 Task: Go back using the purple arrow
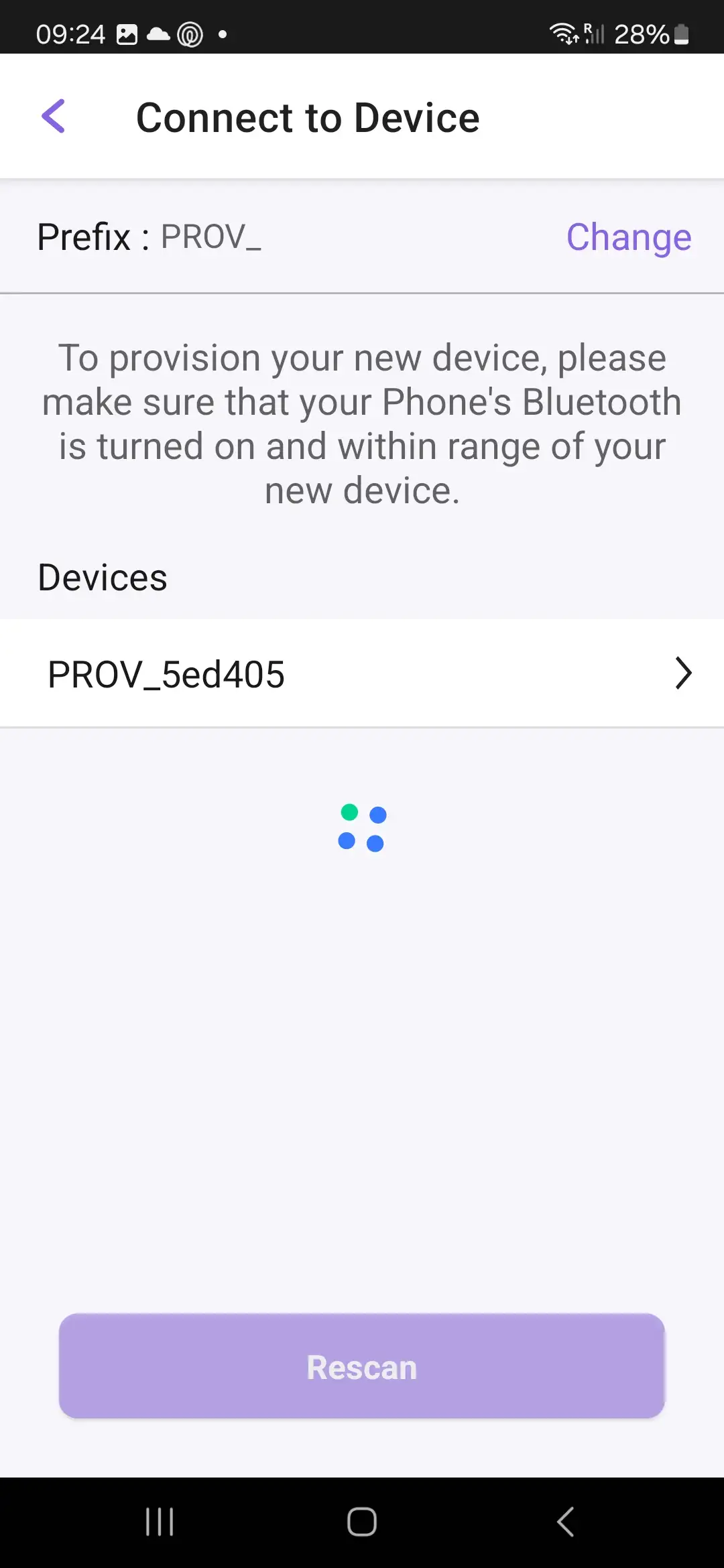click(x=54, y=117)
